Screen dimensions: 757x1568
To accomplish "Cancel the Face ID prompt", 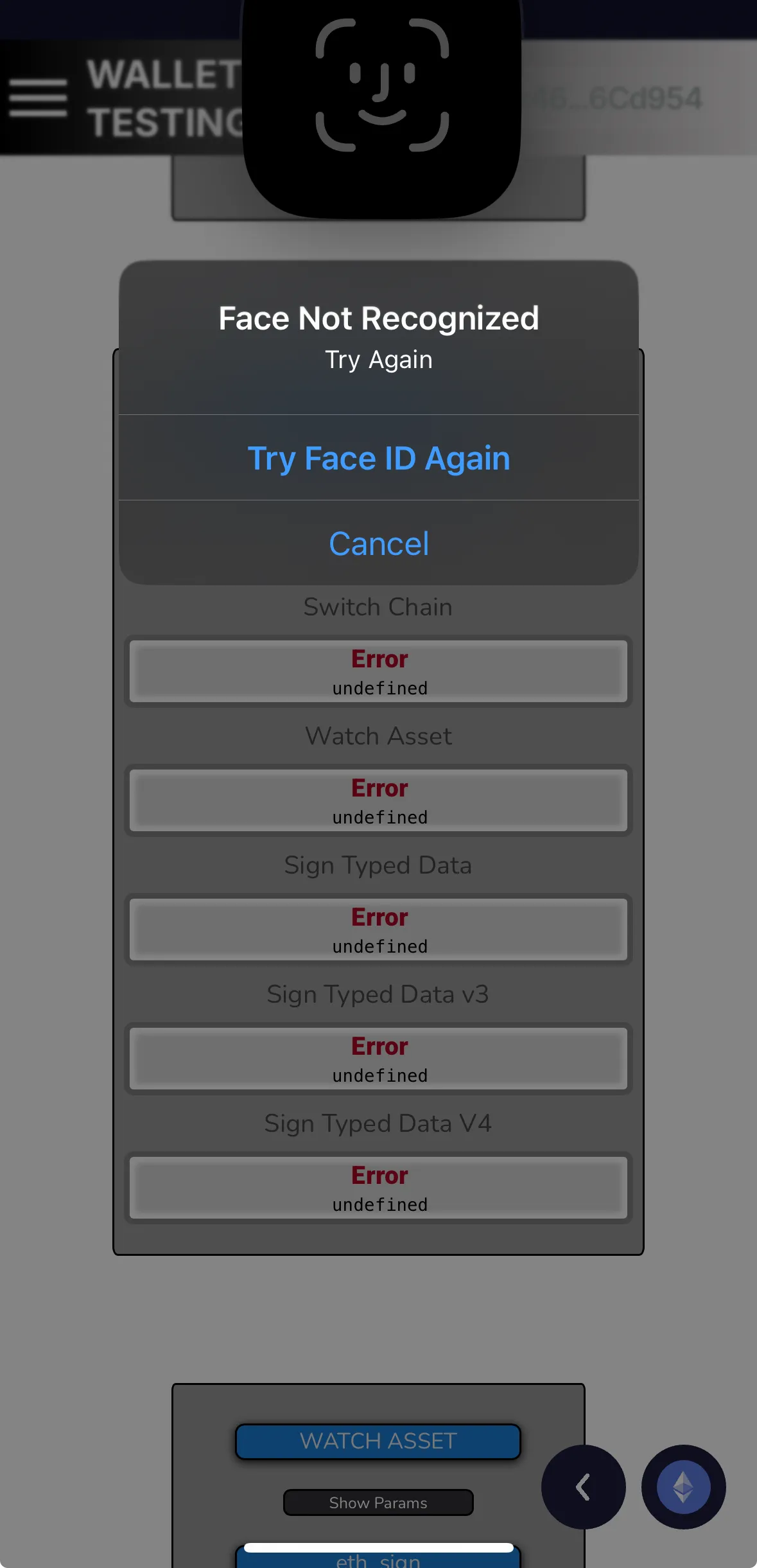I will pos(378,543).
